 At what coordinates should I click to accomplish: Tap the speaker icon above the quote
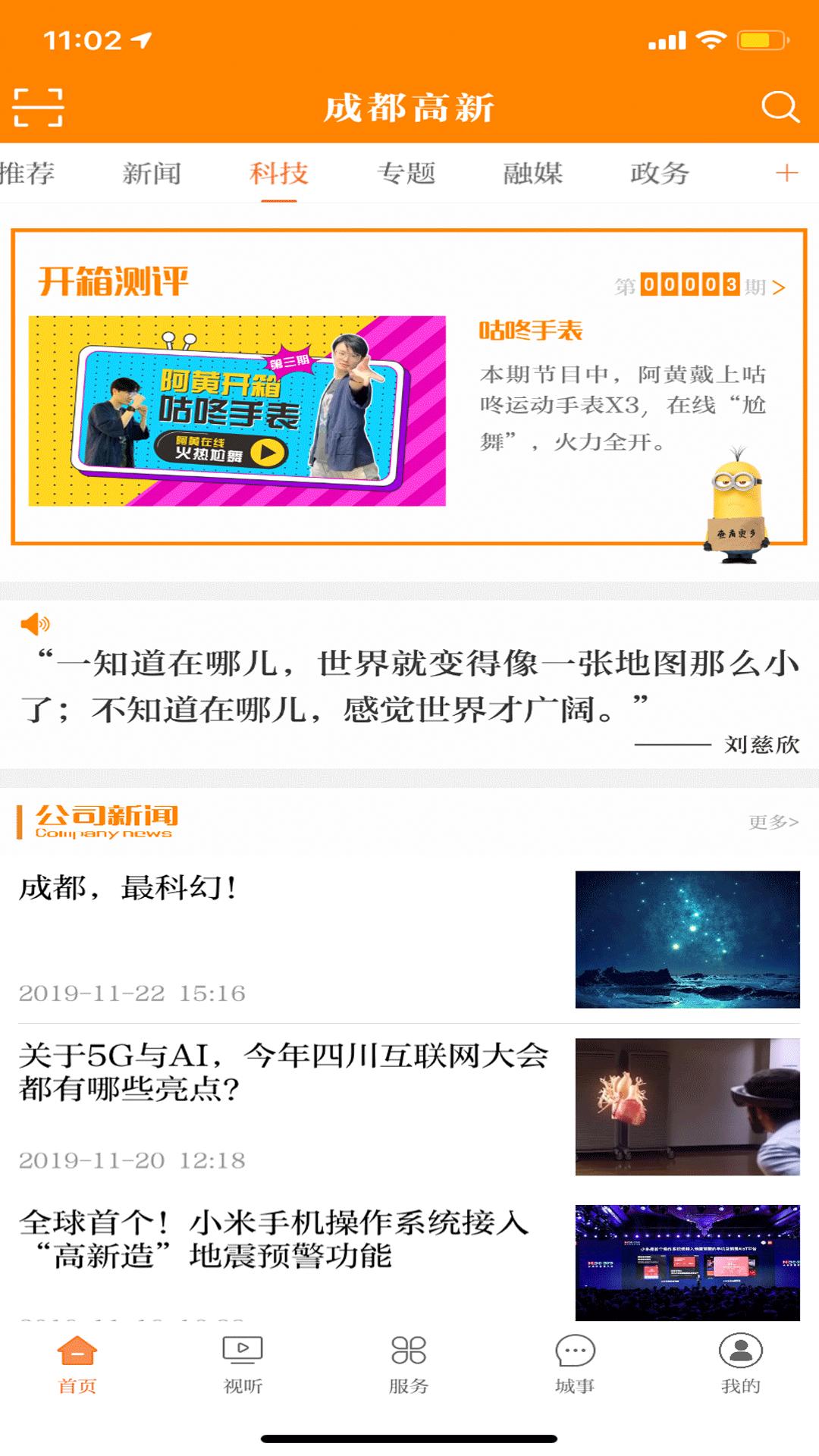[x=35, y=624]
